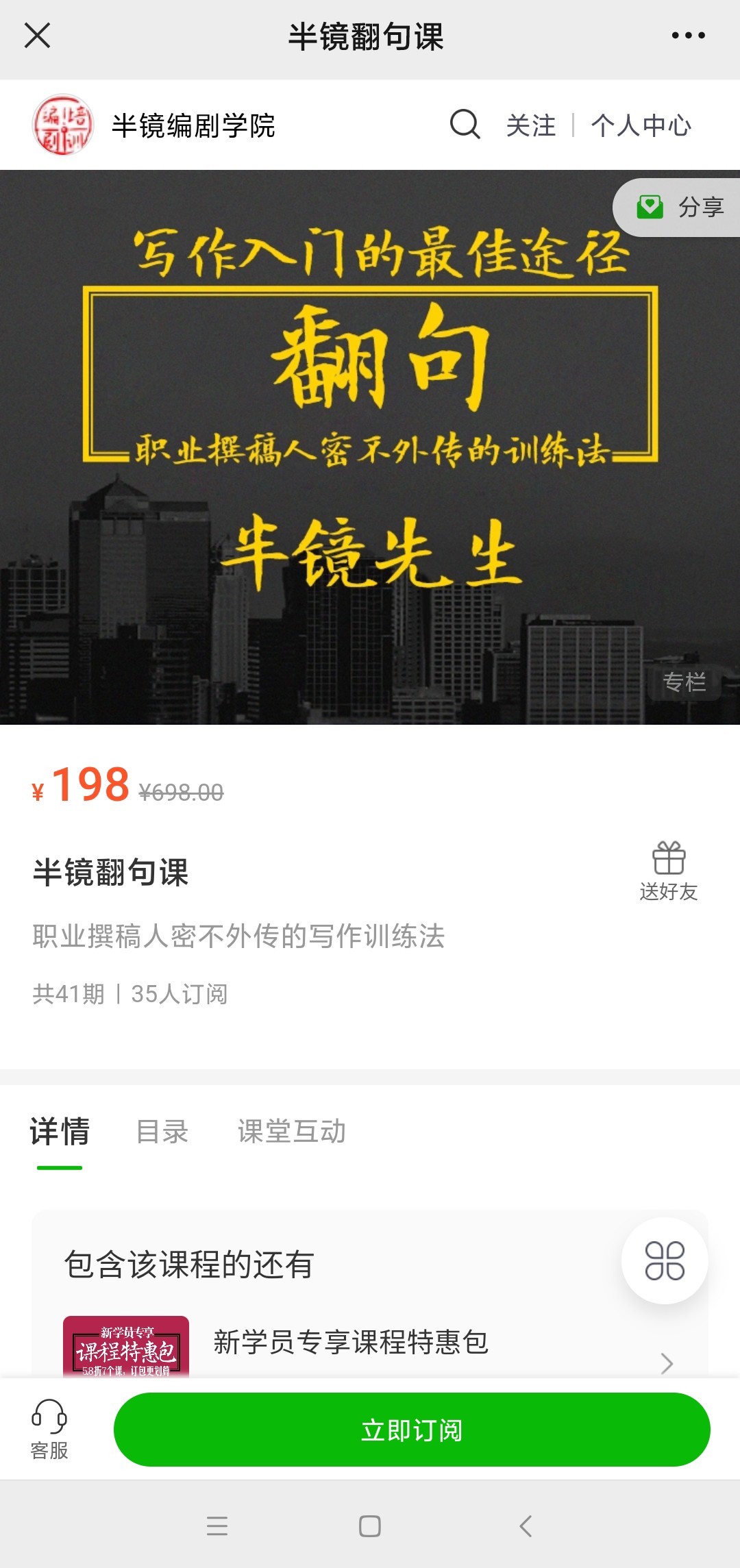Gift course using 送好友
This screenshot has width=740, height=1568.
669,871
